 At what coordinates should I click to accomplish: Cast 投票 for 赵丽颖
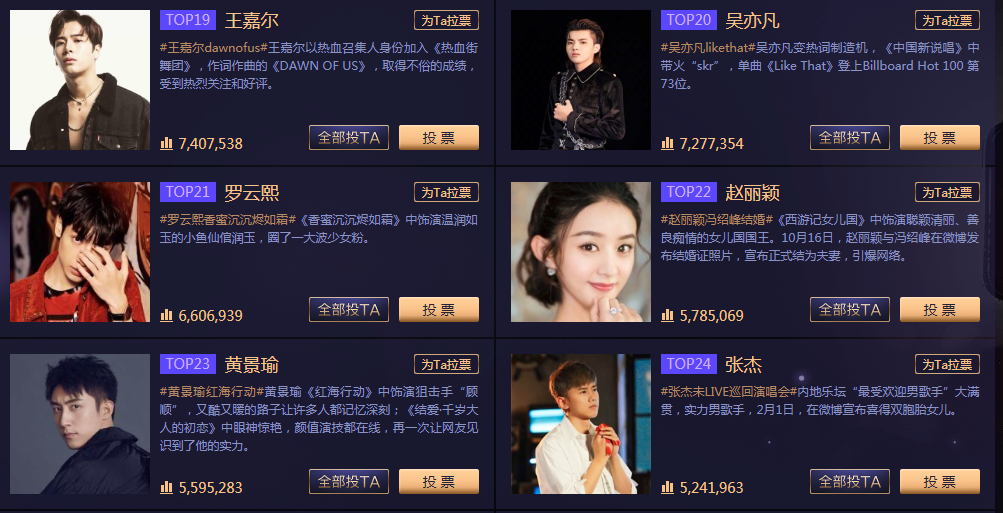(x=939, y=310)
